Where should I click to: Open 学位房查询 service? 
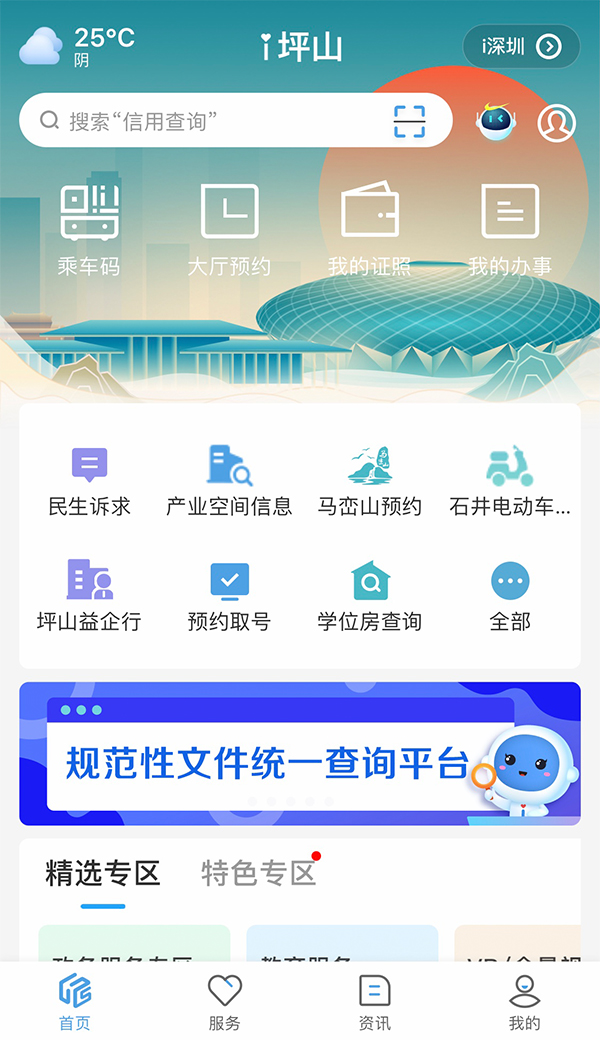point(370,596)
